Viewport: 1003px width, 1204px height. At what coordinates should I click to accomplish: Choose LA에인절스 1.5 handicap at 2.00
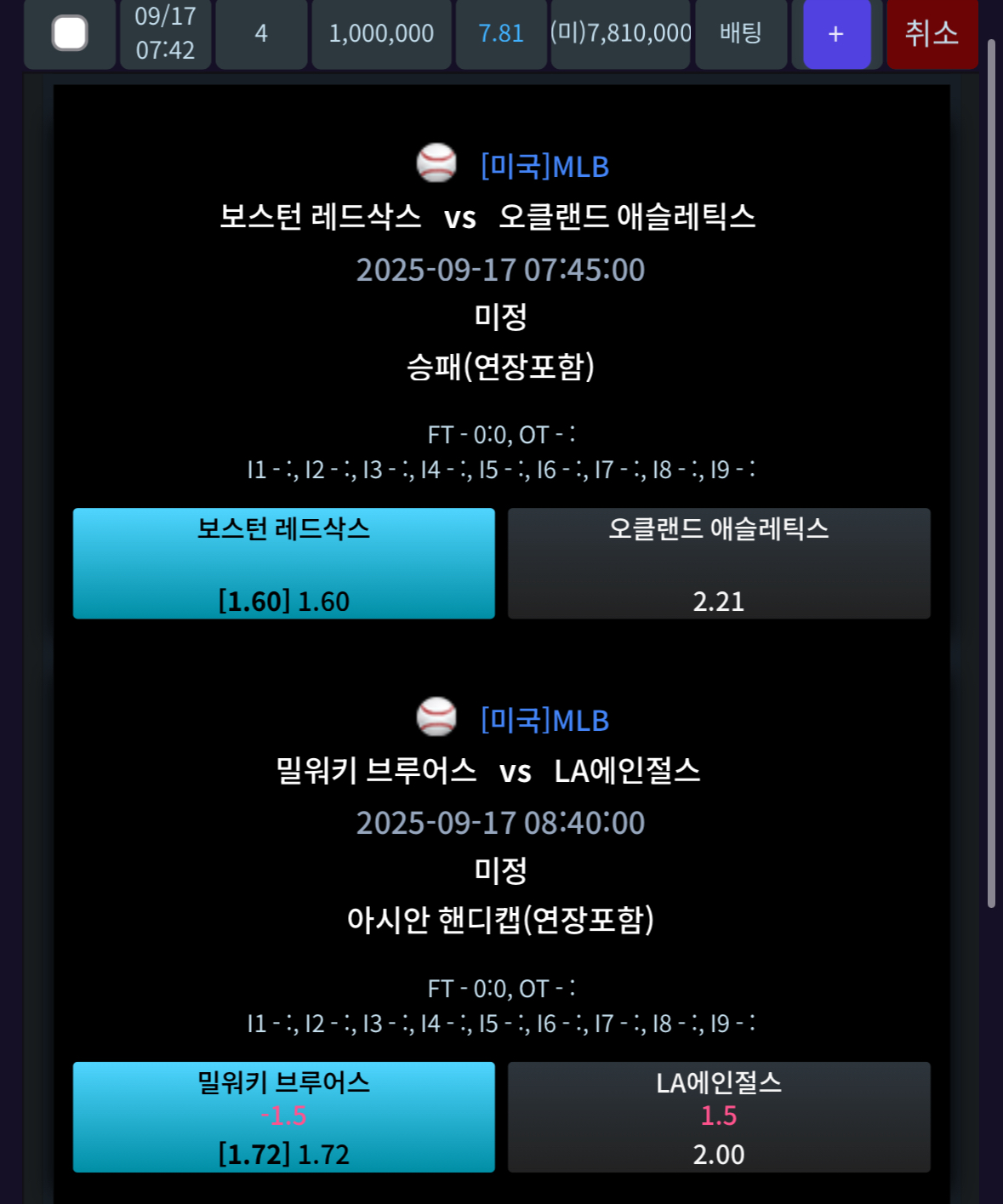pyautogui.click(x=719, y=1116)
